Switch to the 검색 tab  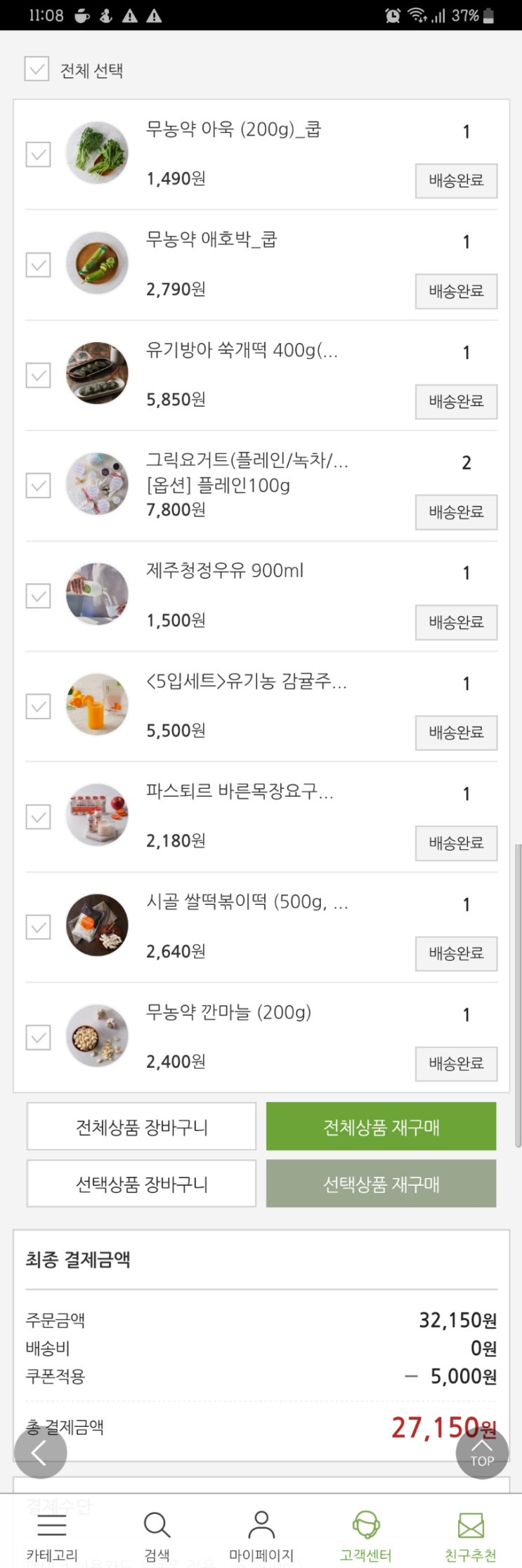(x=157, y=1536)
